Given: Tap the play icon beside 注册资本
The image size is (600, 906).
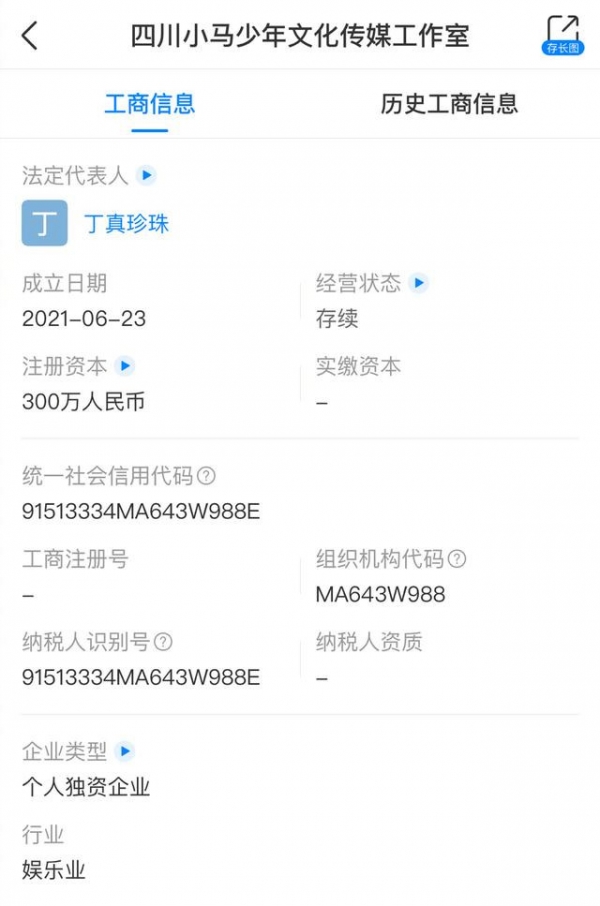Looking at the screenshot, I should [x=125, y=366].
